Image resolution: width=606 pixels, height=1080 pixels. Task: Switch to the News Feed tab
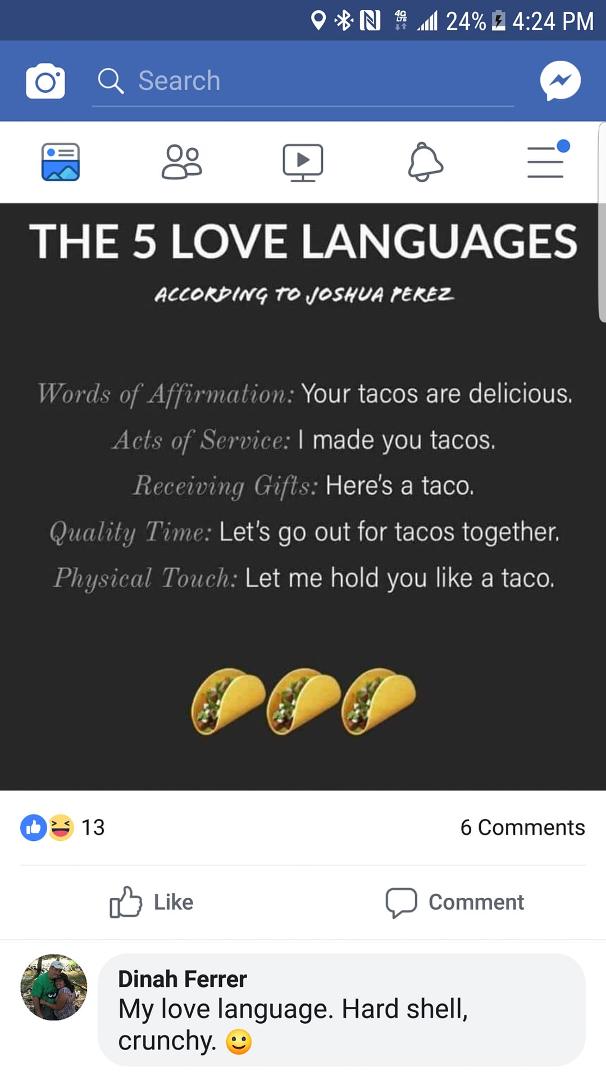61,162
